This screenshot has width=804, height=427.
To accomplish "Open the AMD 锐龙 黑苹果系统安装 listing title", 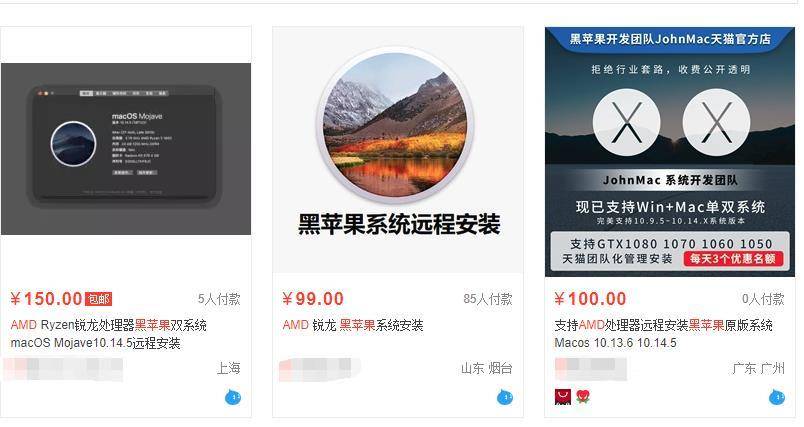I will point(353,325).
